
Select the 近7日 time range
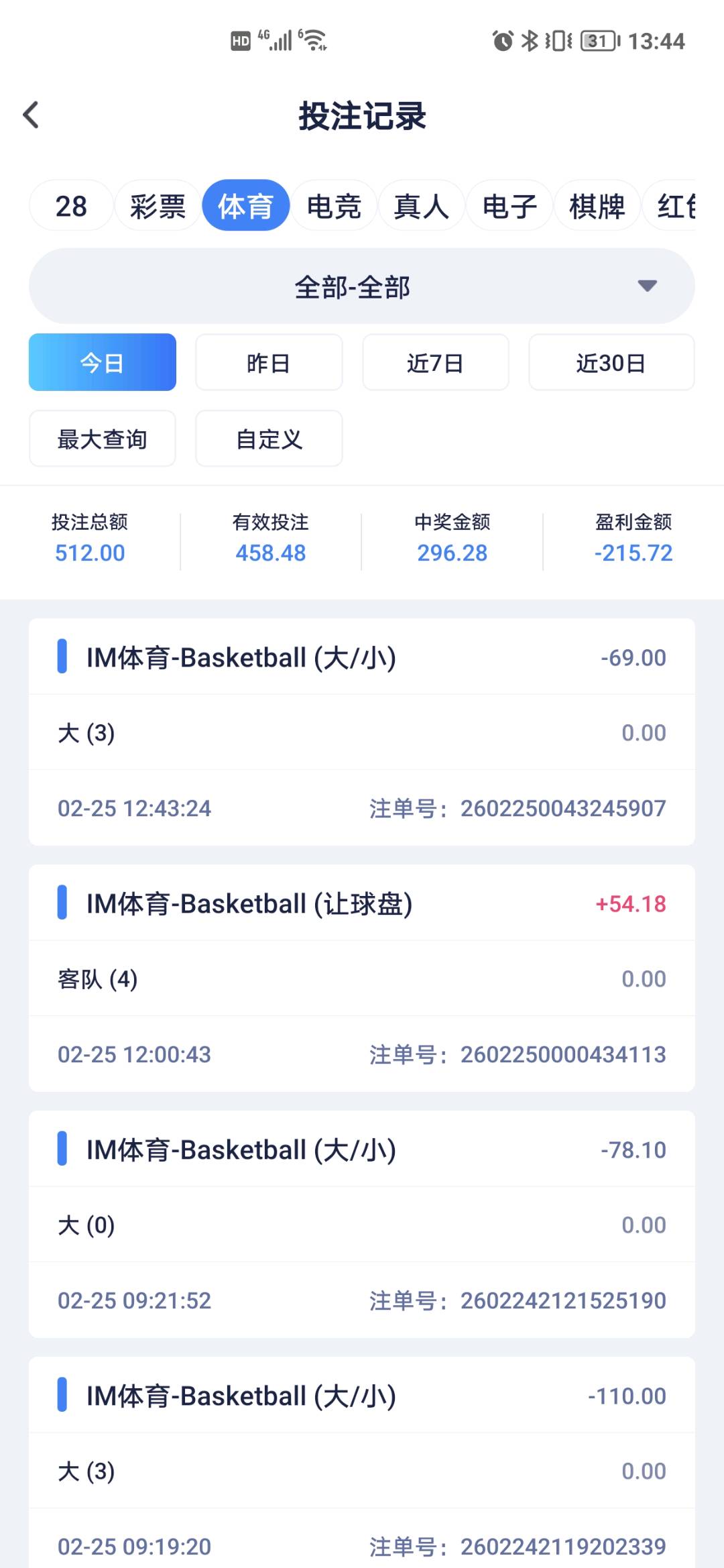click(435, 362)
